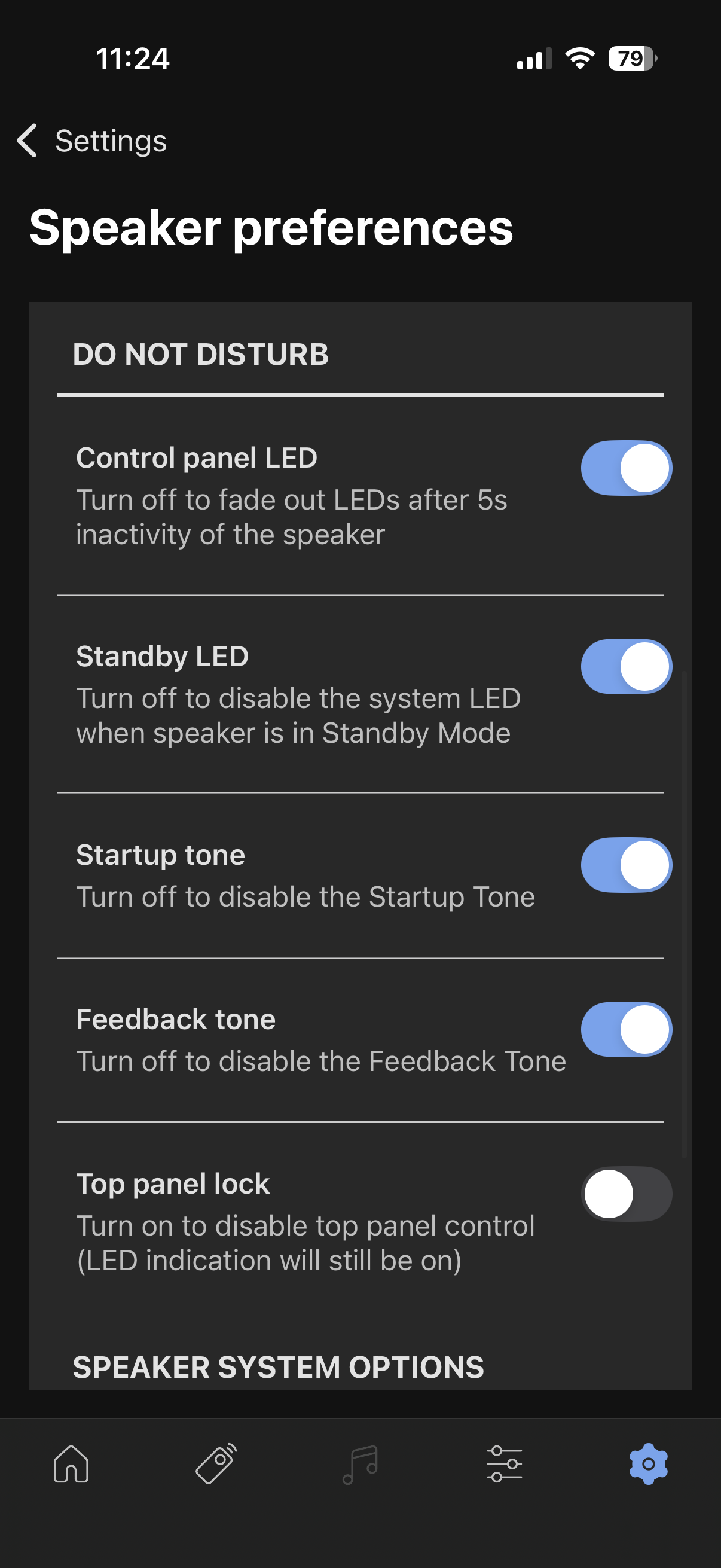The height and width of the screenshot is (1568, 721).
Task: Switch to the remote control tab
Action: tap(216, 1464)
